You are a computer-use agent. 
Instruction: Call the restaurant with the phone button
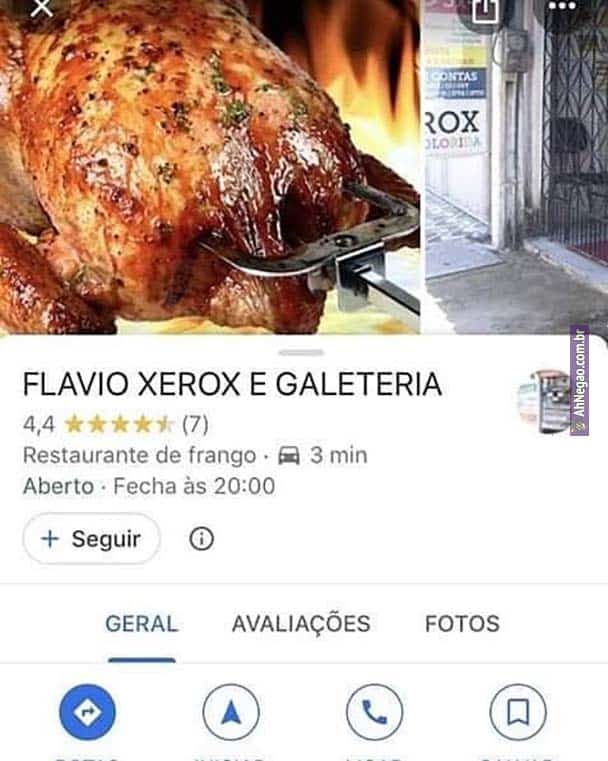click(374, 712)
